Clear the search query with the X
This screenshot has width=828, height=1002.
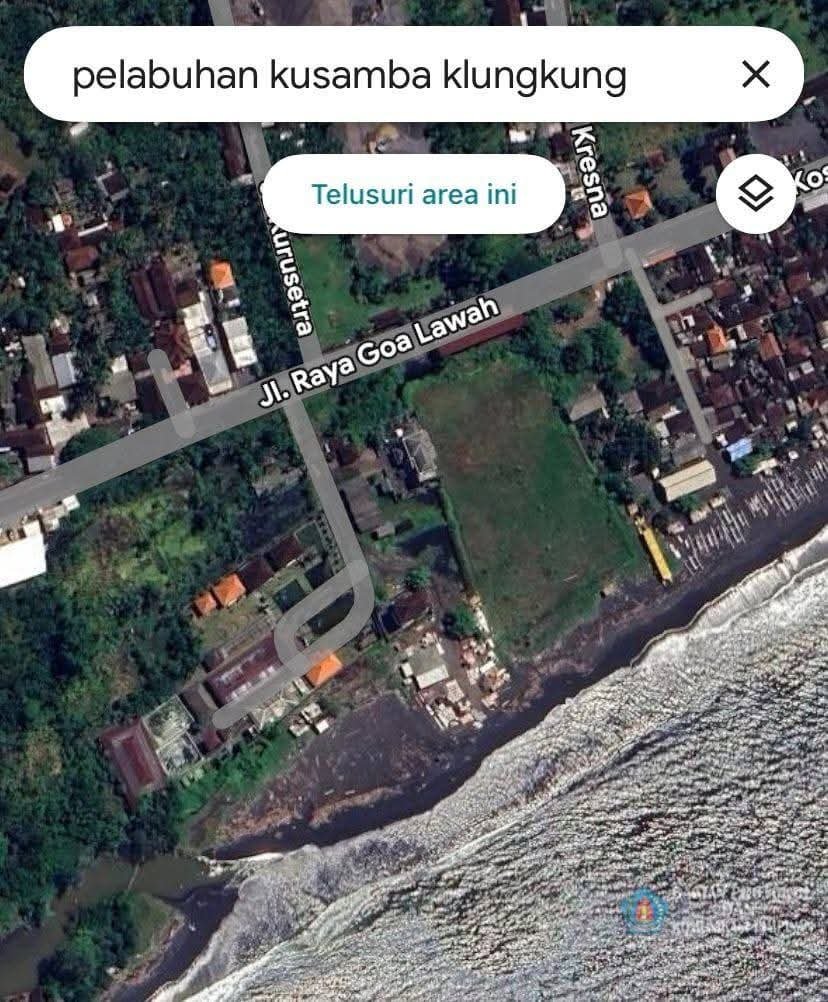[756, 74]
